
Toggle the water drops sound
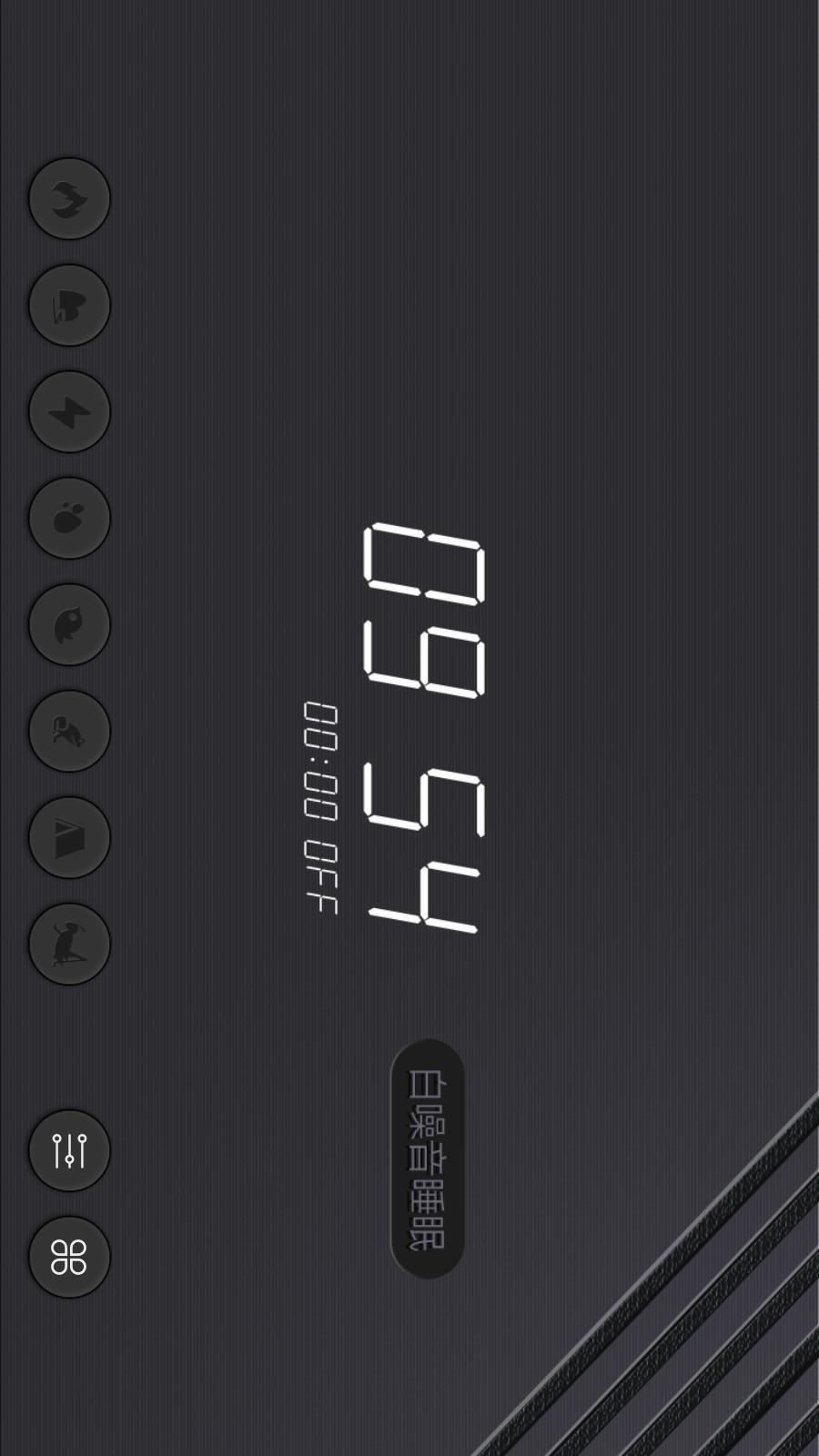tap(69, 518)
